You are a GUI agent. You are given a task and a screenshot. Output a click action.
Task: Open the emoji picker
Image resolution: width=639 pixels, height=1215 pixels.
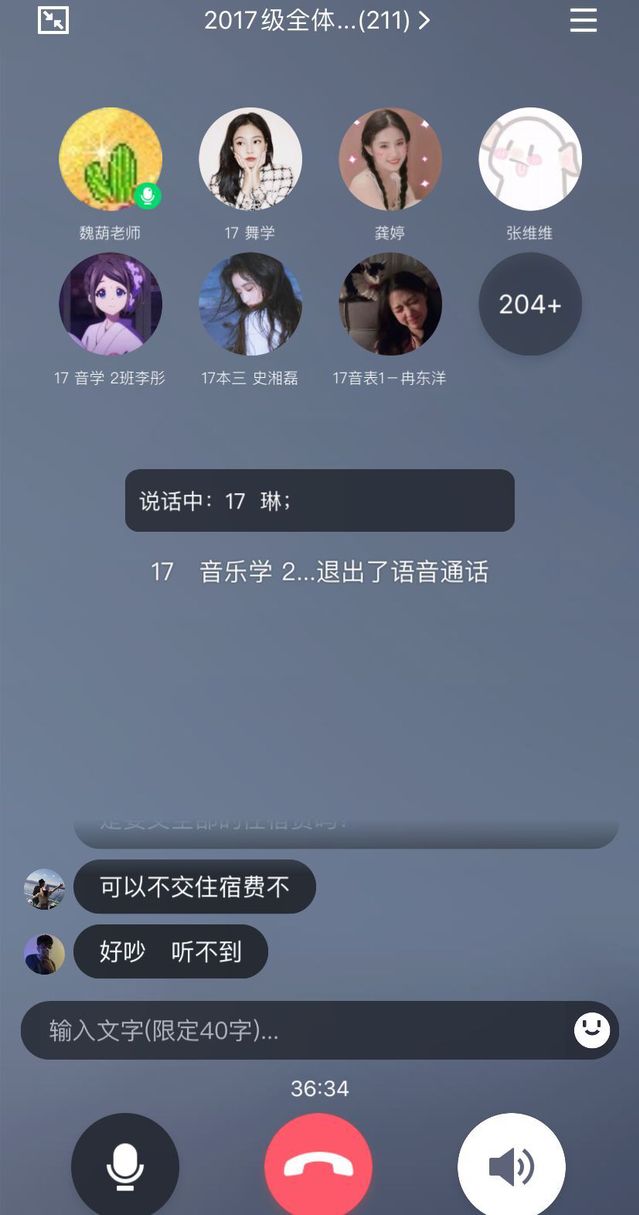tap(592, 1030)
